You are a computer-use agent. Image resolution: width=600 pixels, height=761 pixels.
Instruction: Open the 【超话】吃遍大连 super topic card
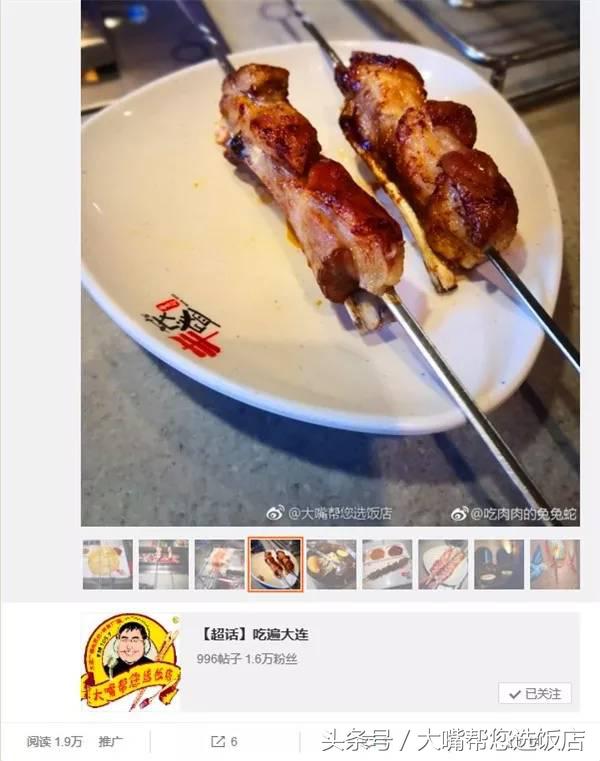[x=243, y=634]
